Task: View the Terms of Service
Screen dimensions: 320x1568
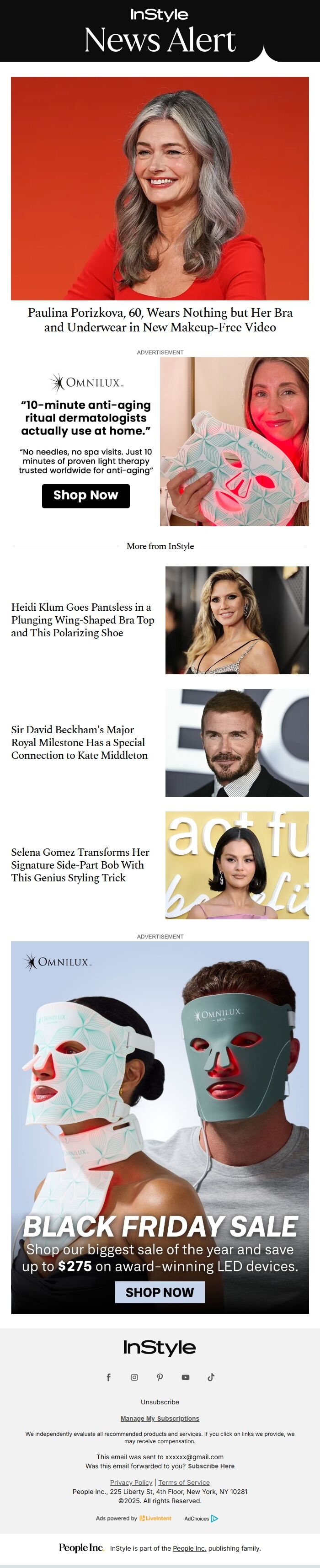Action: click(184, 1482)
